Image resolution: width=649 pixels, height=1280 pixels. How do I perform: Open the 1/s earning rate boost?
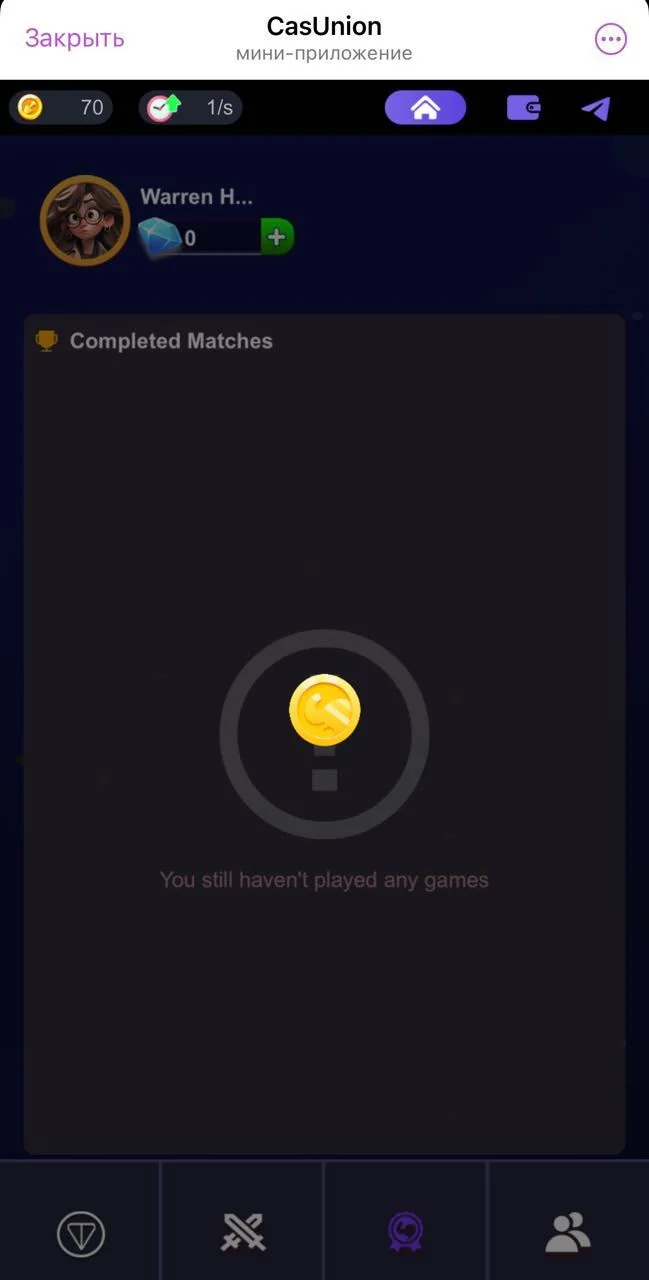point(191,107)
